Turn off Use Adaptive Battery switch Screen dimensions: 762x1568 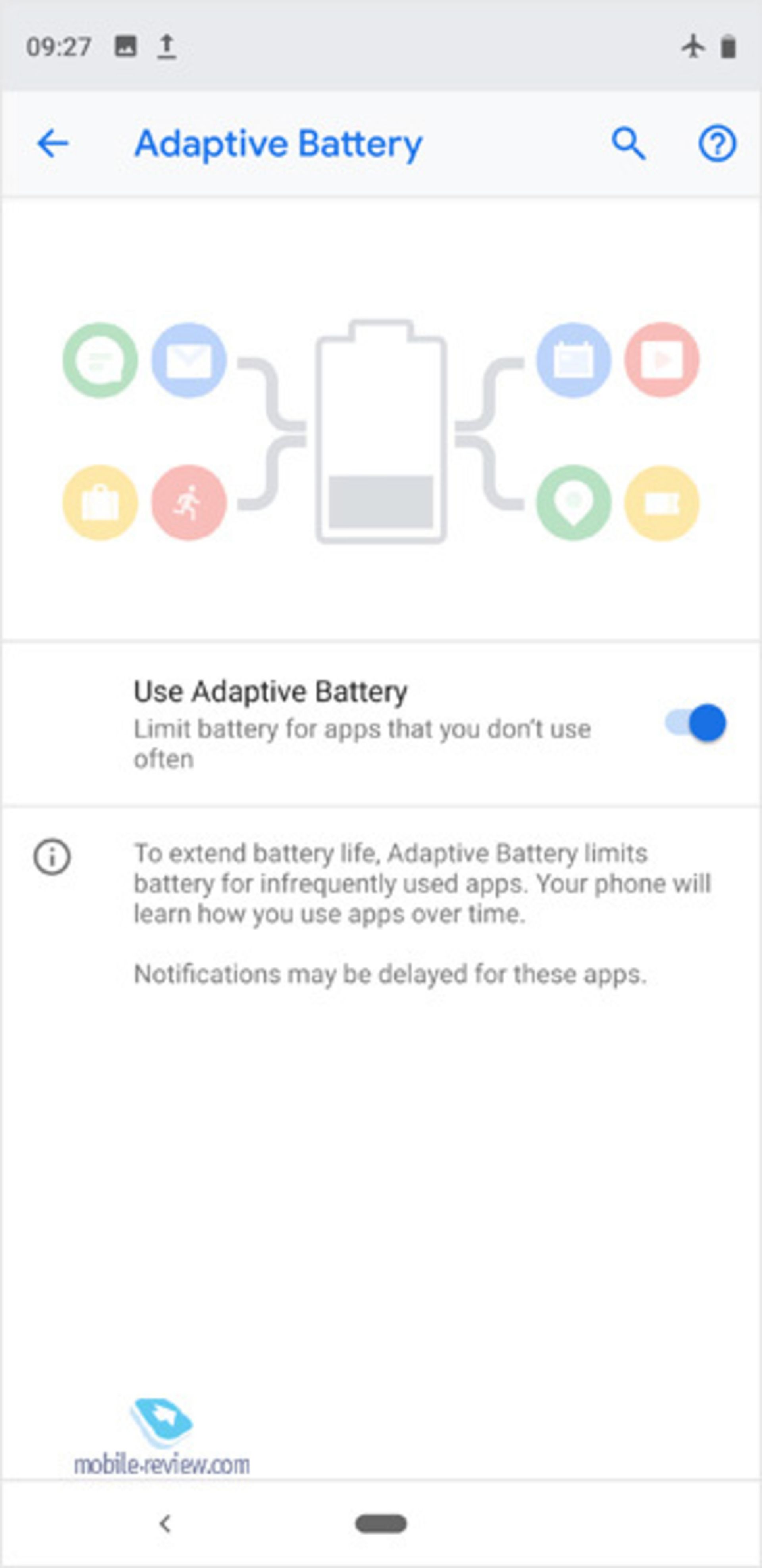point(696,722)
